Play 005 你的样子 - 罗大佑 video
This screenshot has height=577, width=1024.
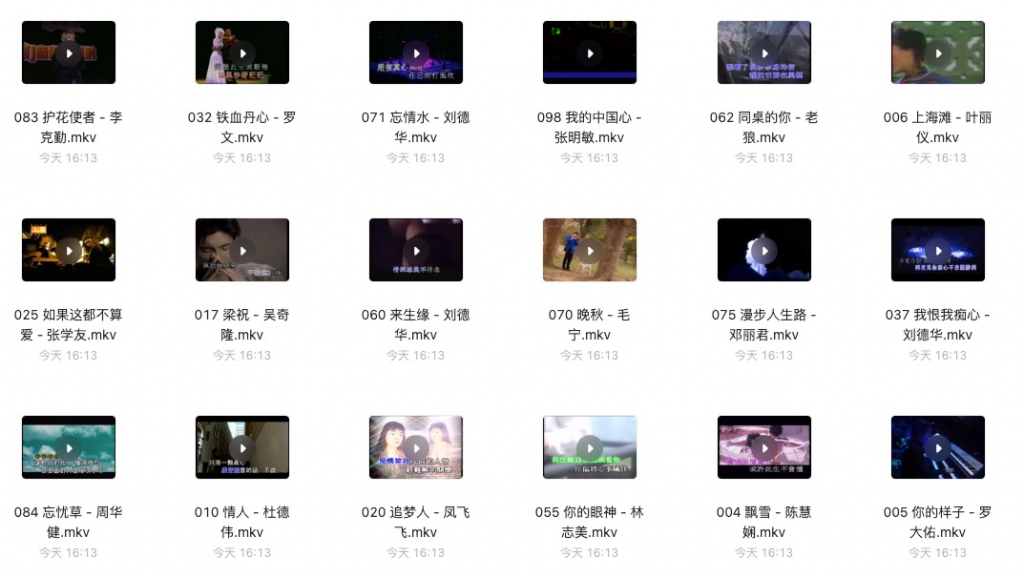938,448
